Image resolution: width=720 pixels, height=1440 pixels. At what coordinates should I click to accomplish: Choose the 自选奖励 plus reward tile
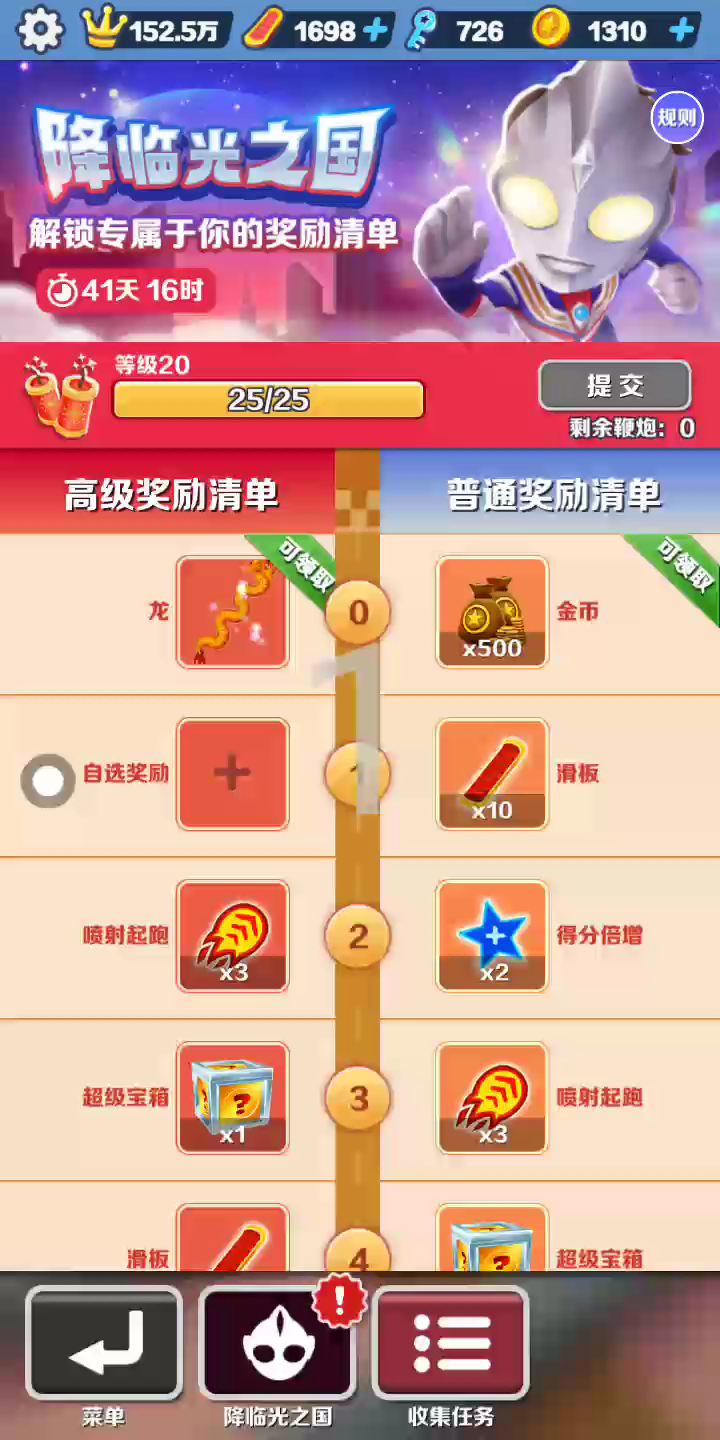[233, 774]
